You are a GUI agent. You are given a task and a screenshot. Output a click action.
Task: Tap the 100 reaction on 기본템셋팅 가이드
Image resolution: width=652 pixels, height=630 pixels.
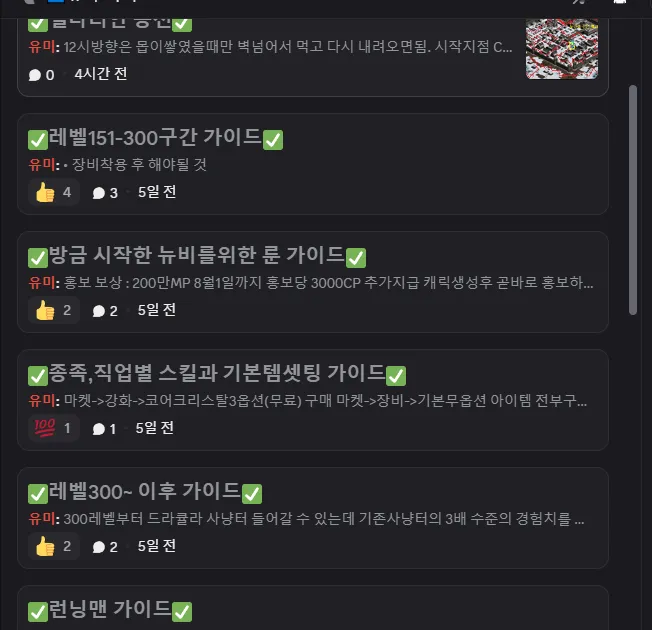click(53, 428)
